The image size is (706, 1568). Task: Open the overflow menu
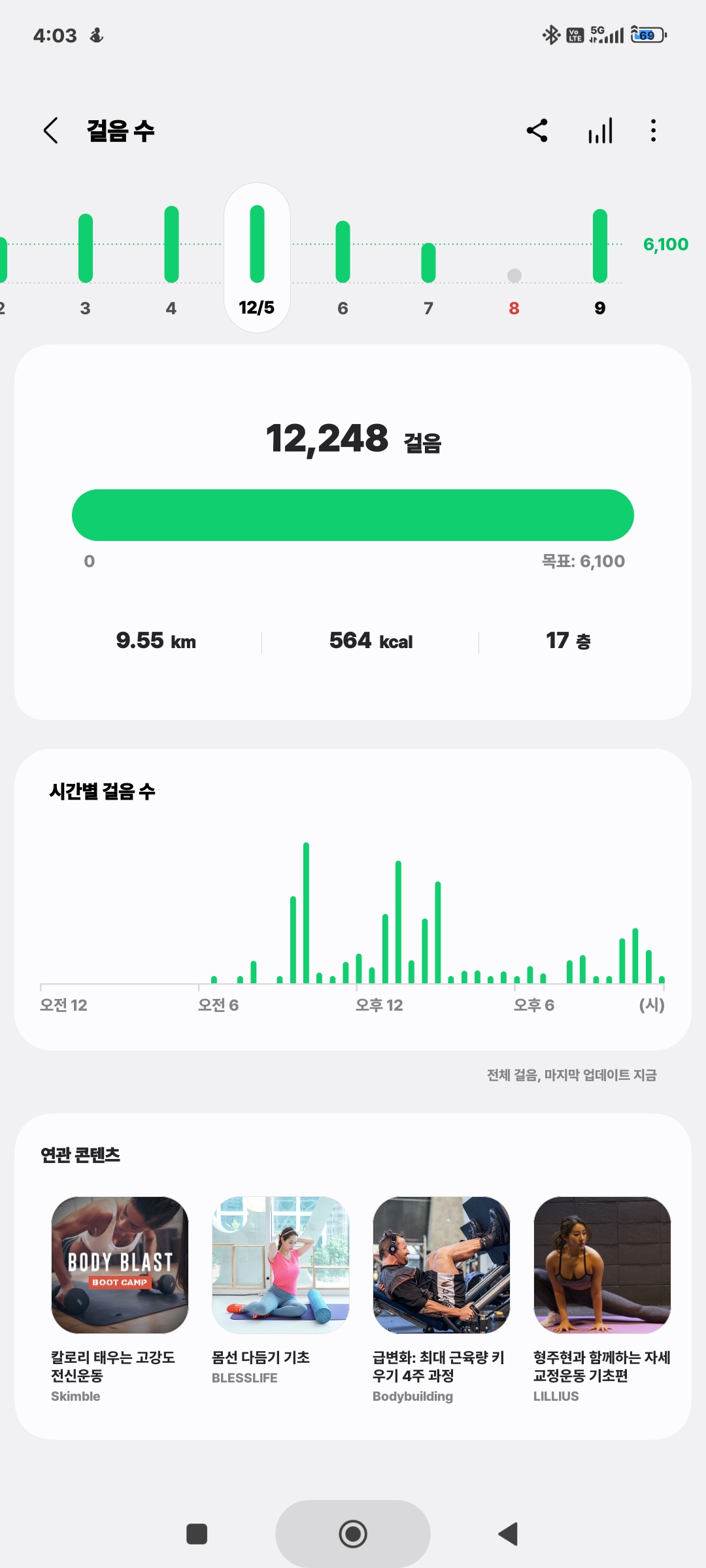coord(653,131)
